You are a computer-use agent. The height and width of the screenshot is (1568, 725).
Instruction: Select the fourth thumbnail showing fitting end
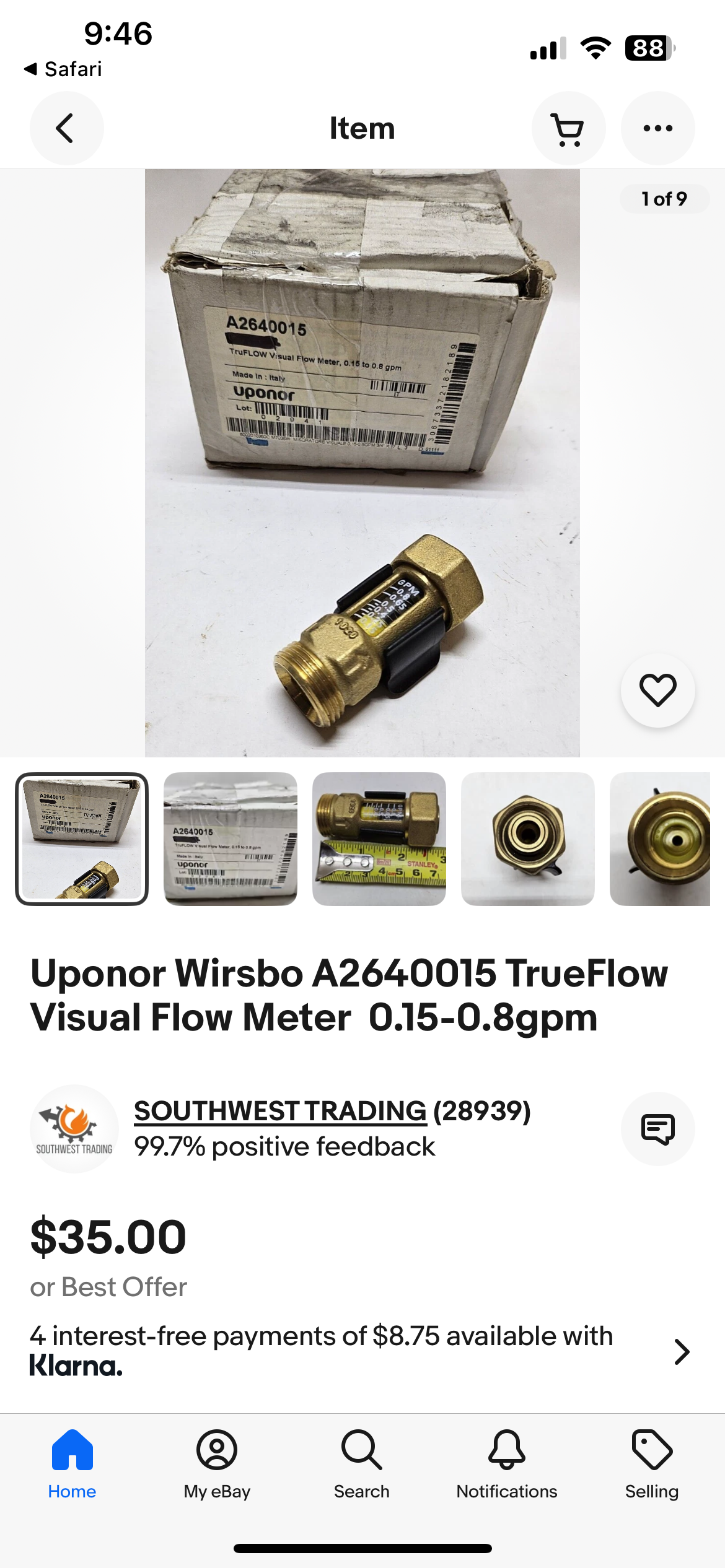528,838
